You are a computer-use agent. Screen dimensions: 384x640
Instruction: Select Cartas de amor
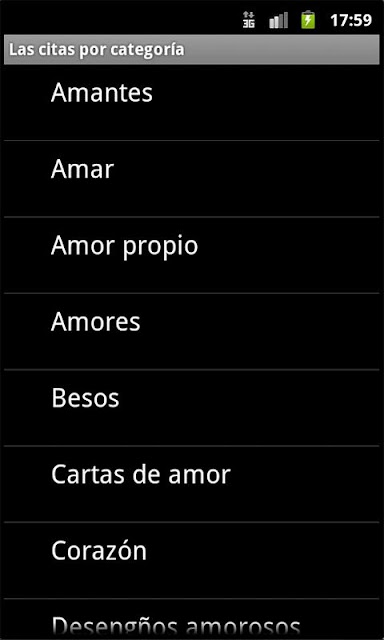(192, 484)
